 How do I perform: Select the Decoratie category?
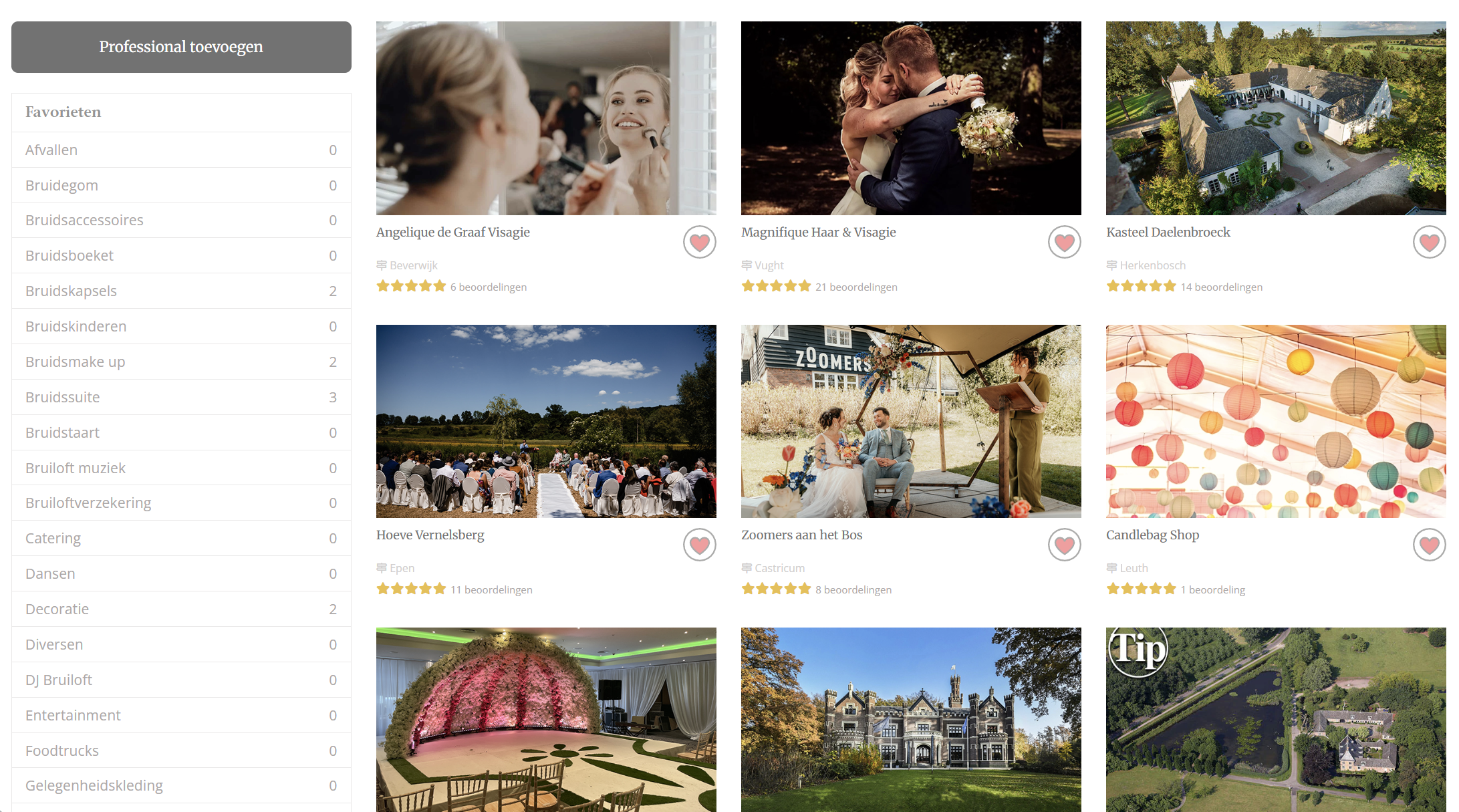(x=181, y=609)
